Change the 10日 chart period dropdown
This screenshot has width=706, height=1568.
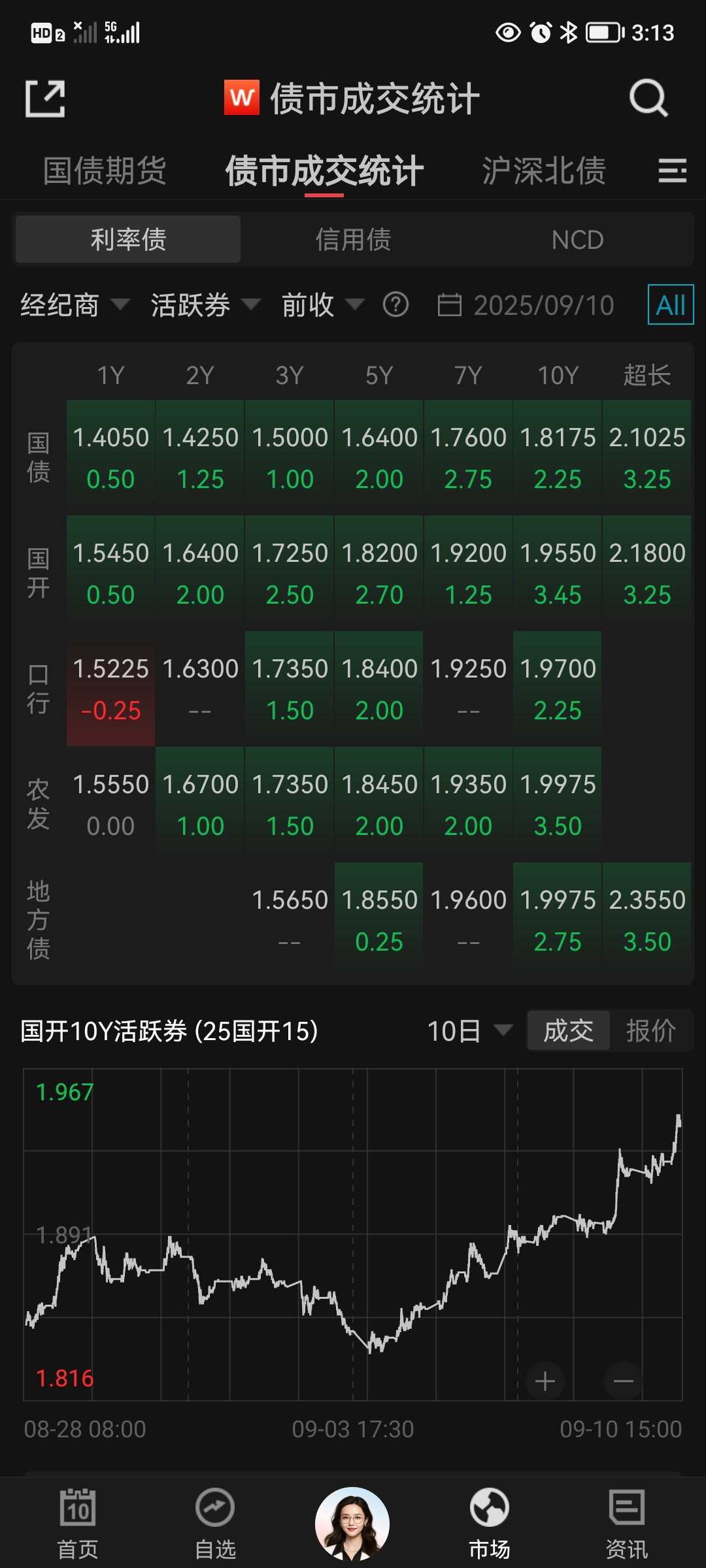469,1031
